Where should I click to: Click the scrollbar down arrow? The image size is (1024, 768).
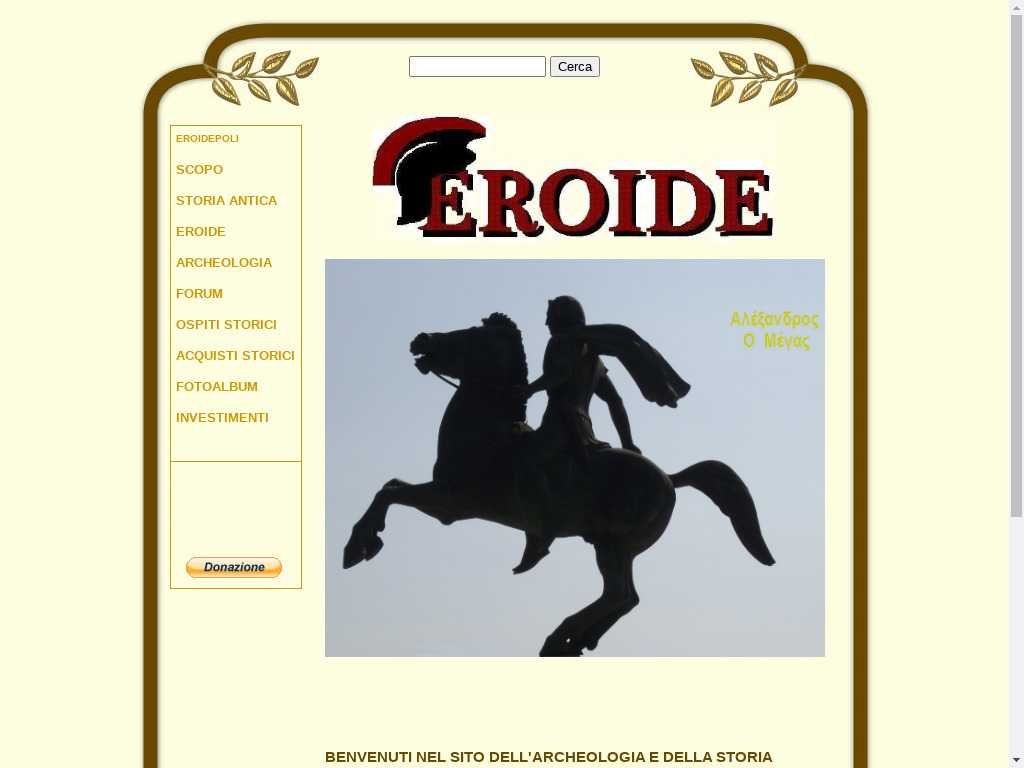pos(1016,760)
